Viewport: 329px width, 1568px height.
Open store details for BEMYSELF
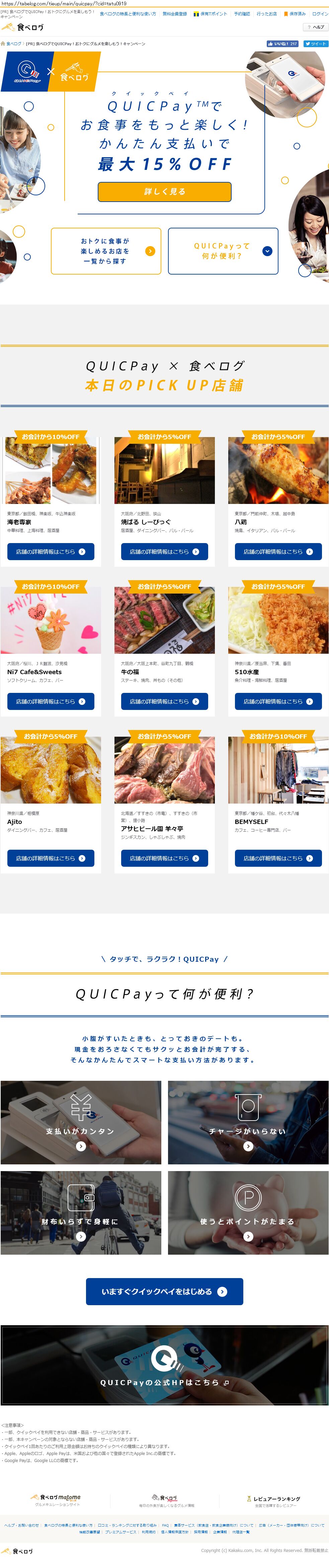coord(278,858)
